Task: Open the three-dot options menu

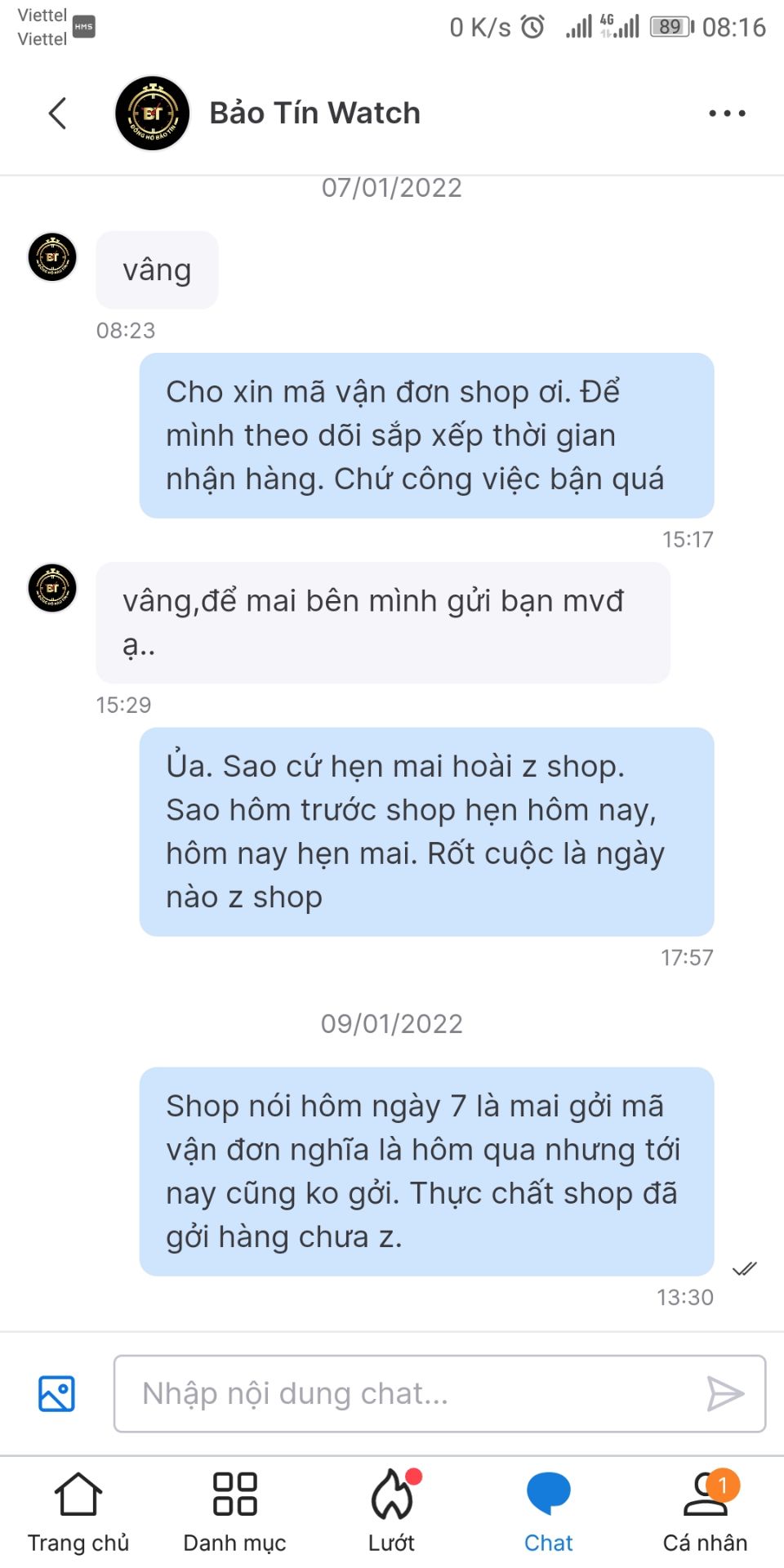Action: point(725,112)
